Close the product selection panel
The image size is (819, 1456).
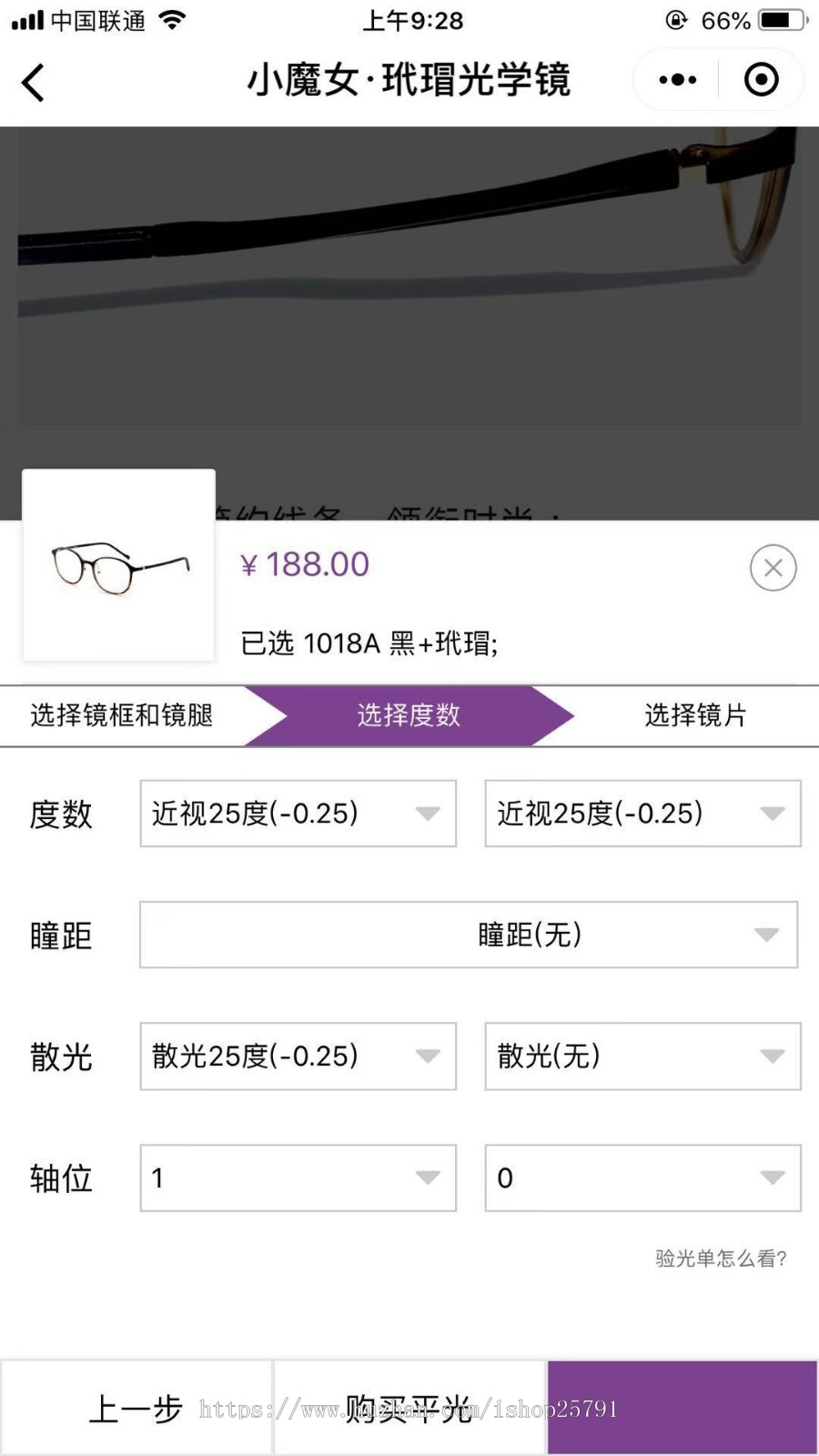[x=773, y=568]
